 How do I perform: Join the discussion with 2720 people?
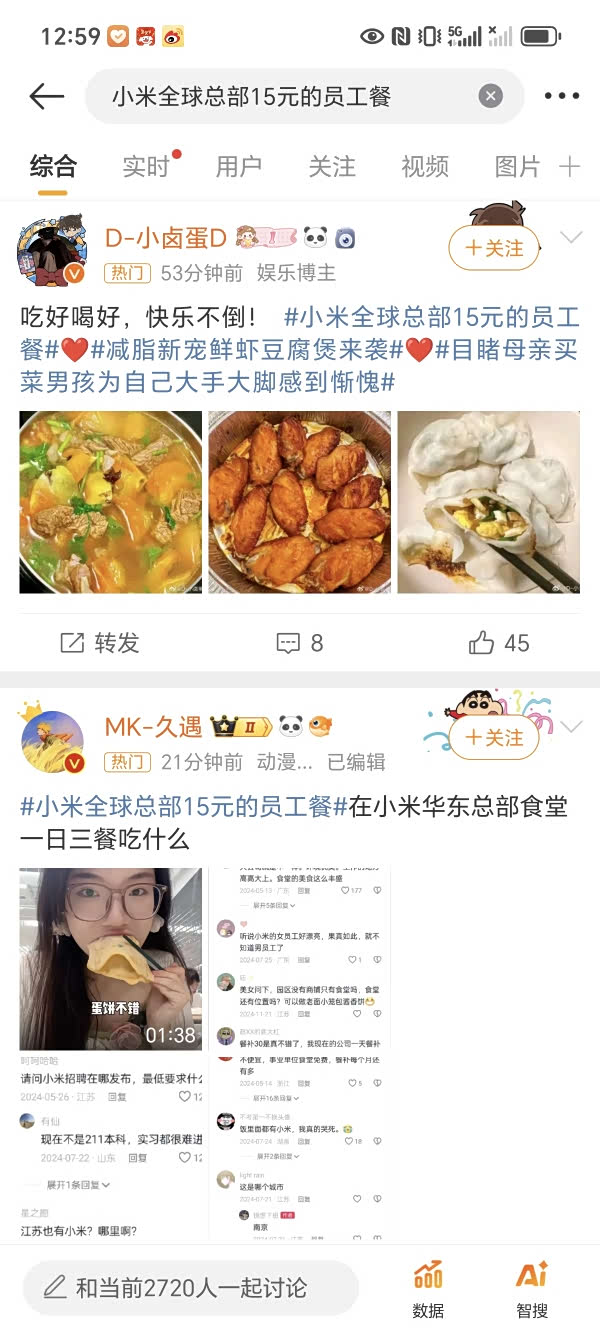[190, 1287]
